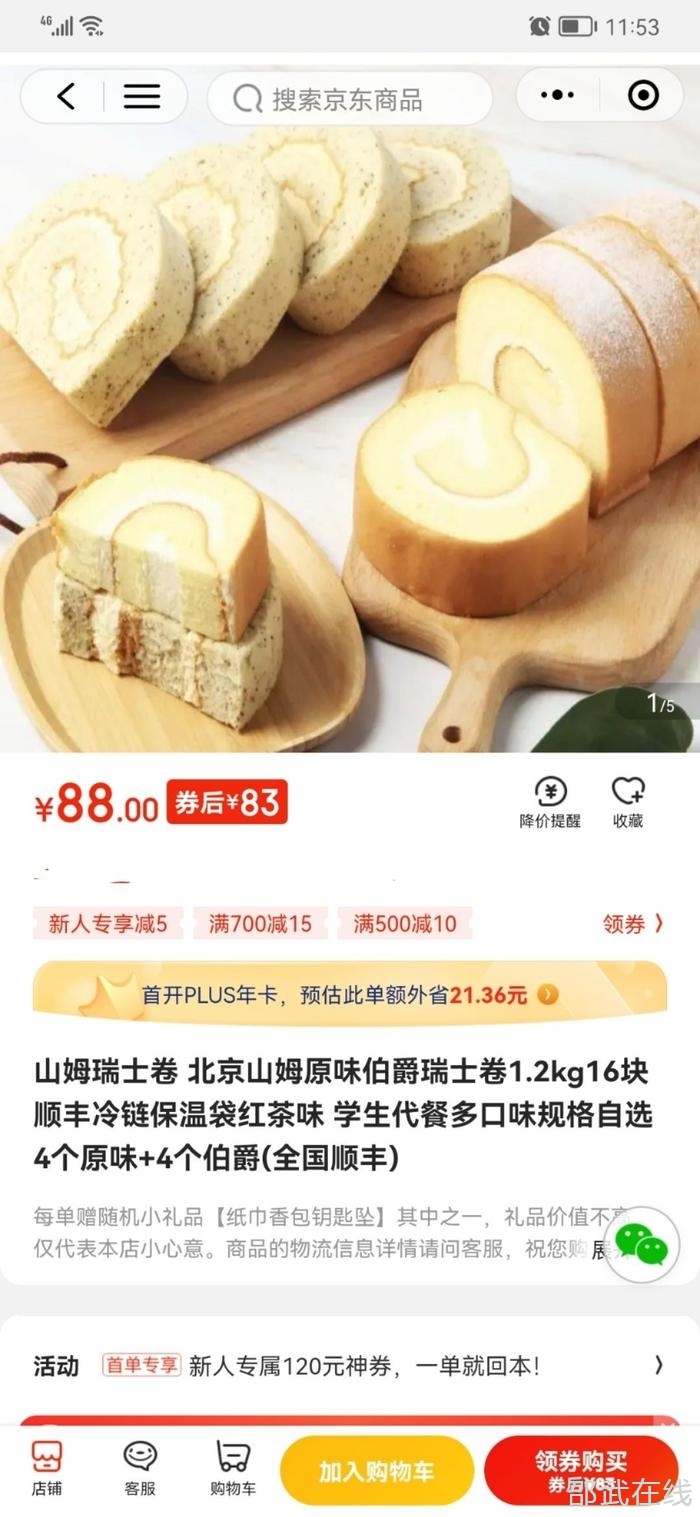Open the shopping cart (购物车)
This screenshot has width=700, height=1517.
[232, 1468]
